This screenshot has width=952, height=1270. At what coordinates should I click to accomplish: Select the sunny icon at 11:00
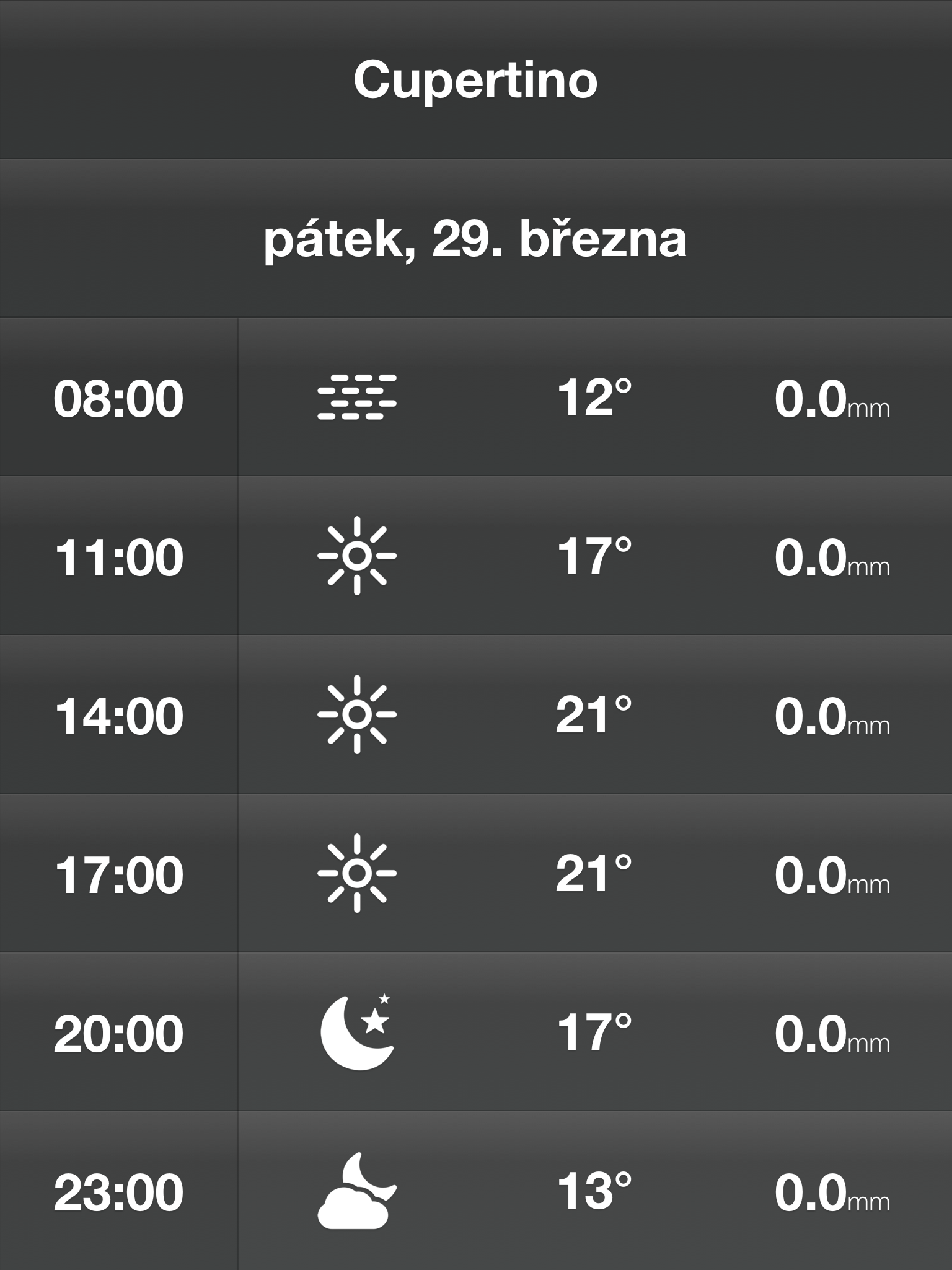[356, 556]
